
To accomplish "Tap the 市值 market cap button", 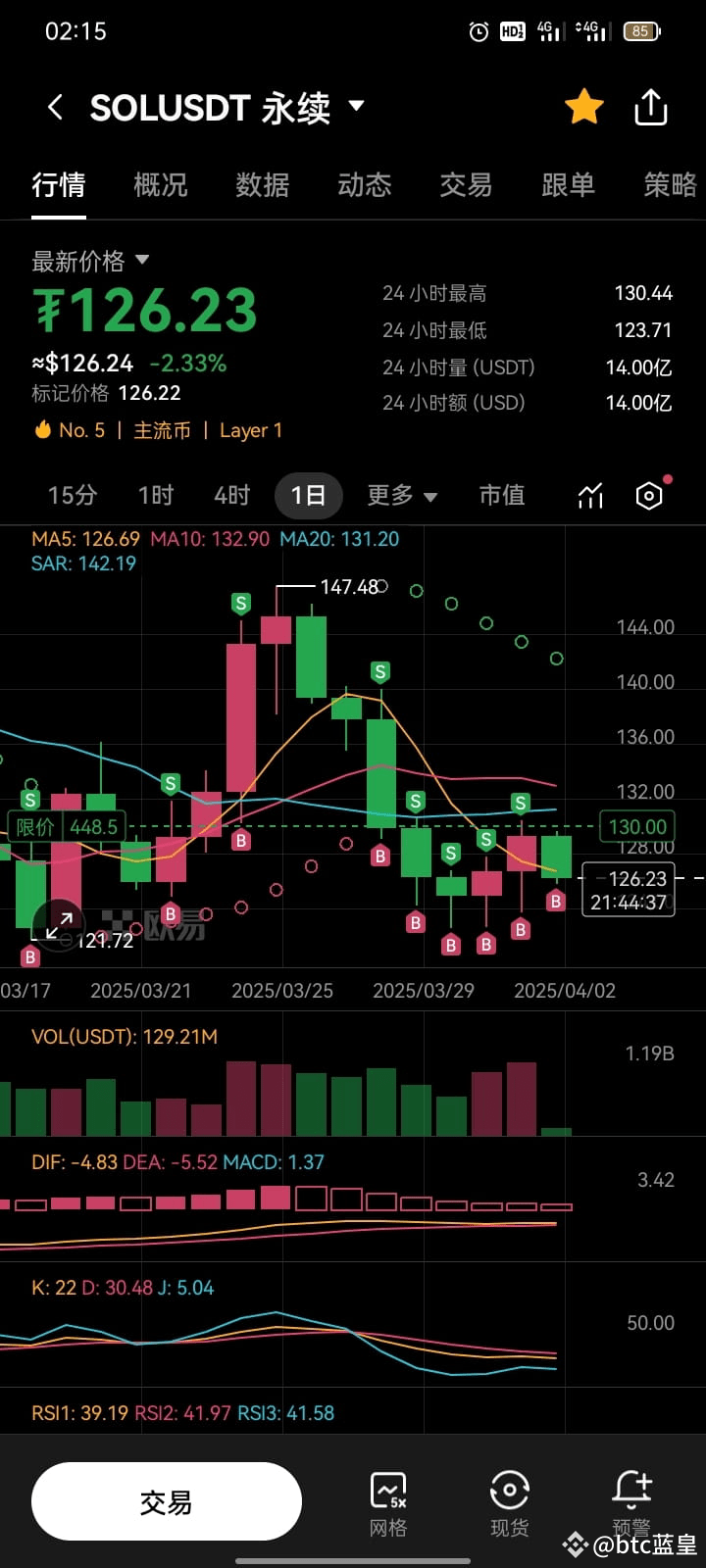I will 502,496.
